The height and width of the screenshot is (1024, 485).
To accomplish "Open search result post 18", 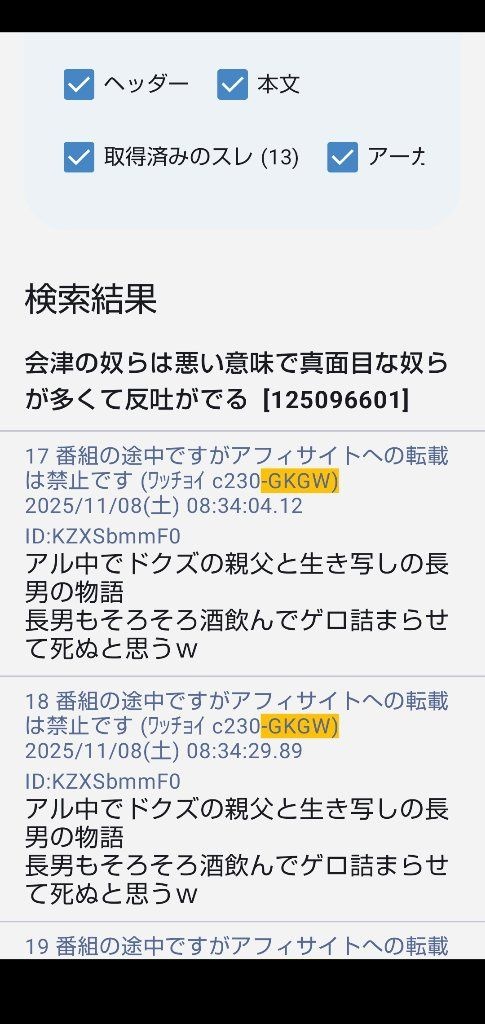I will tap(242, 799).
